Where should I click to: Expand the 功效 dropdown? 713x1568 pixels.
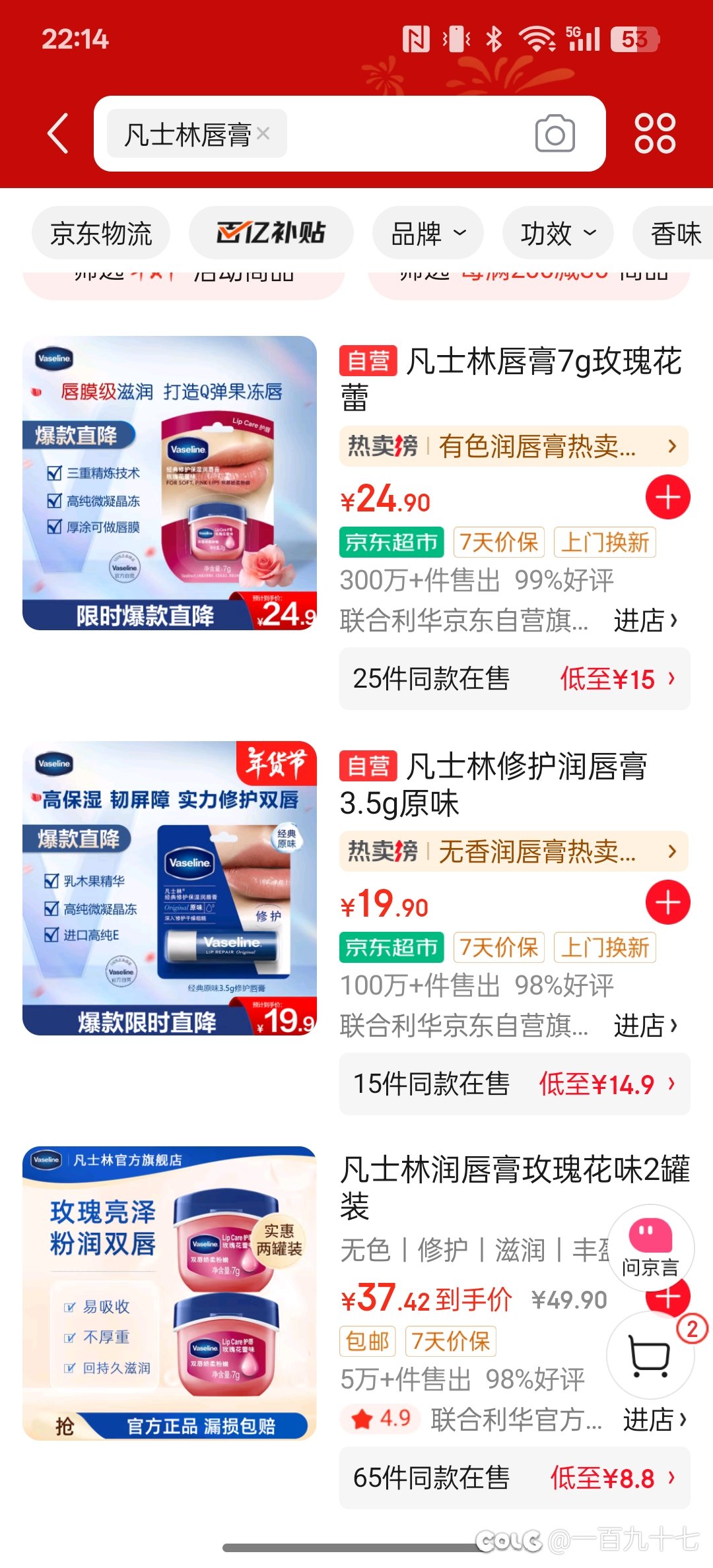point(558,233)
